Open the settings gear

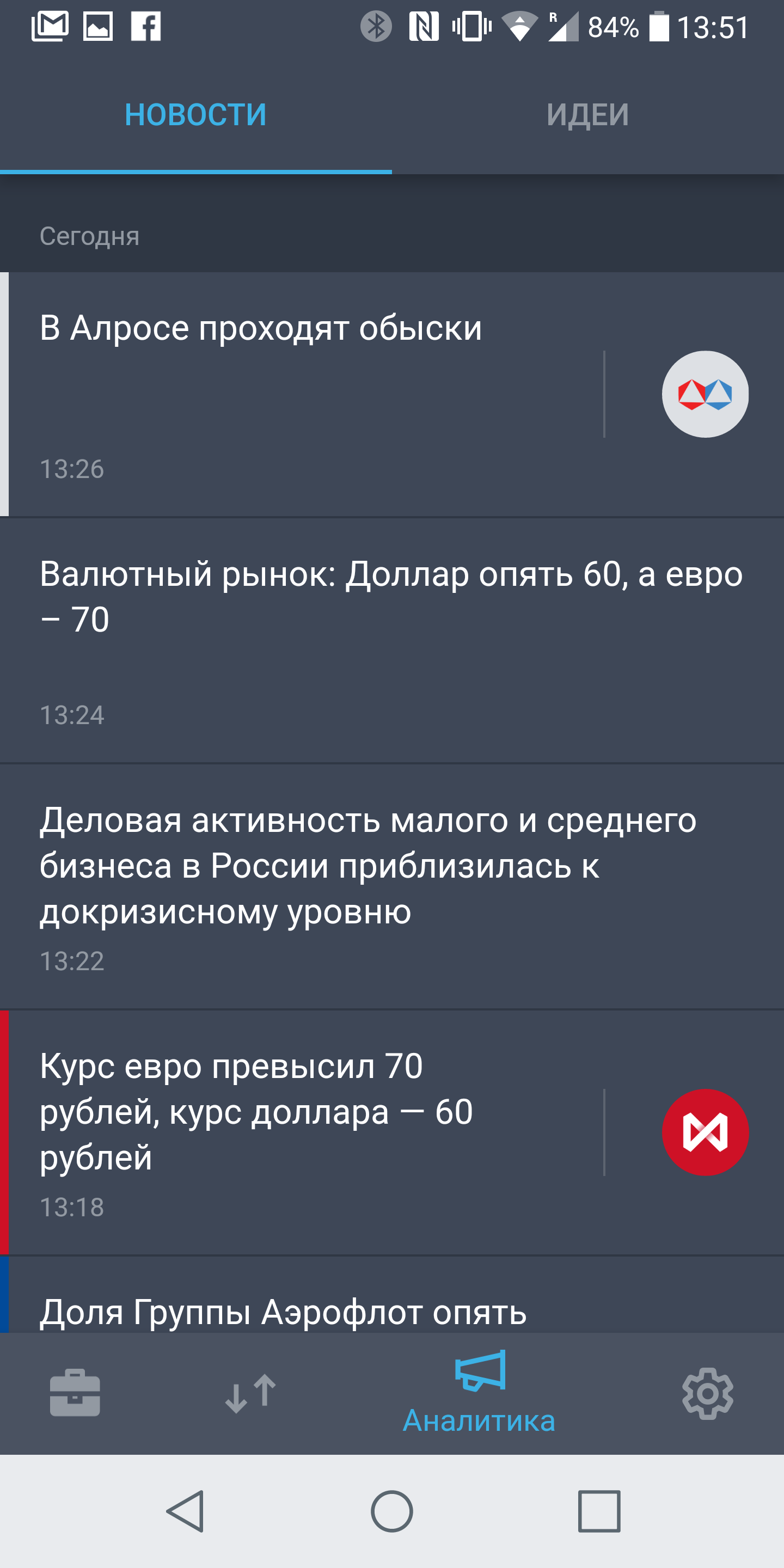tap(707, 1394)
